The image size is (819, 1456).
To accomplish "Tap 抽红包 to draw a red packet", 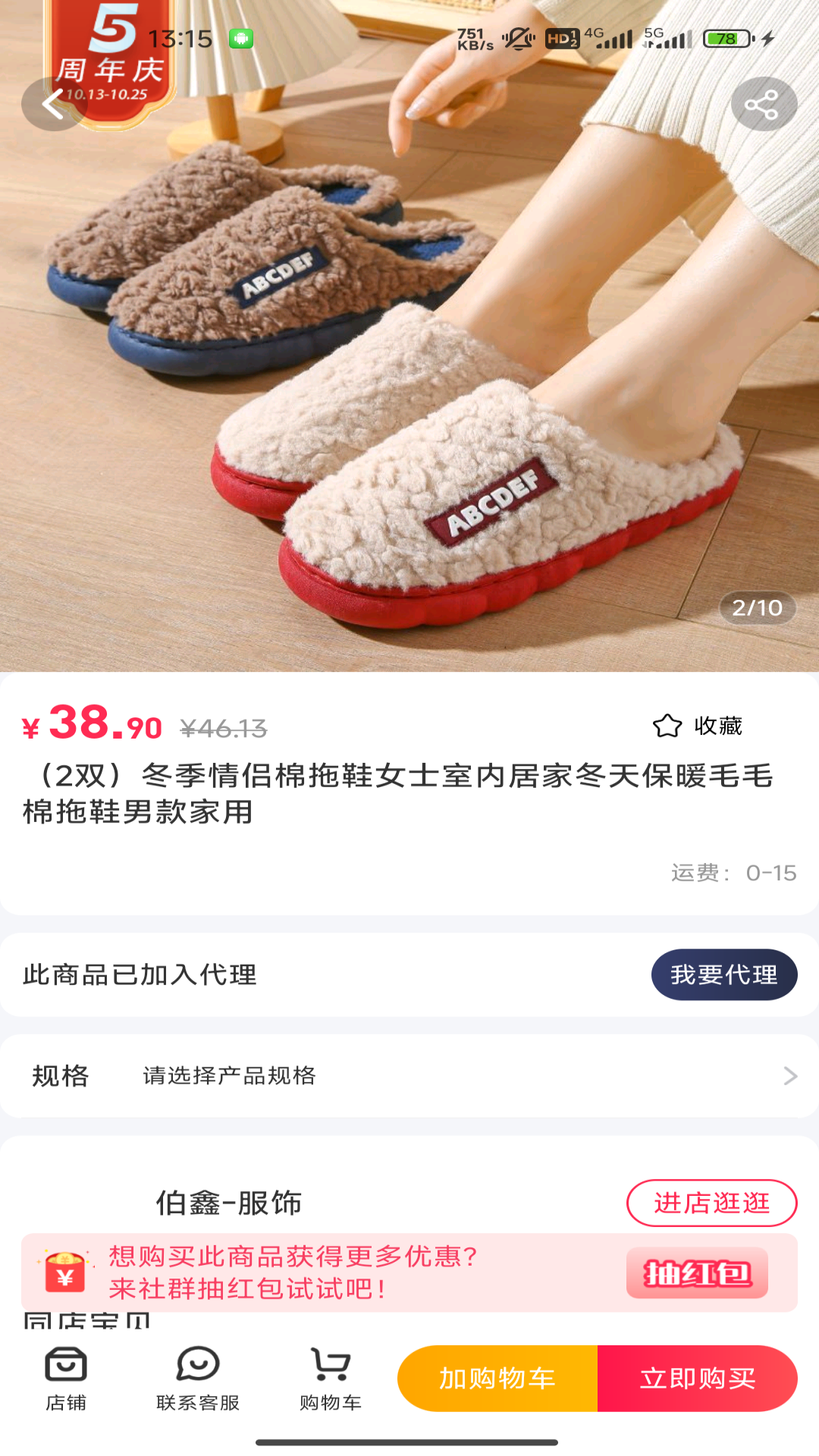I will click(x=696, y=1273).
